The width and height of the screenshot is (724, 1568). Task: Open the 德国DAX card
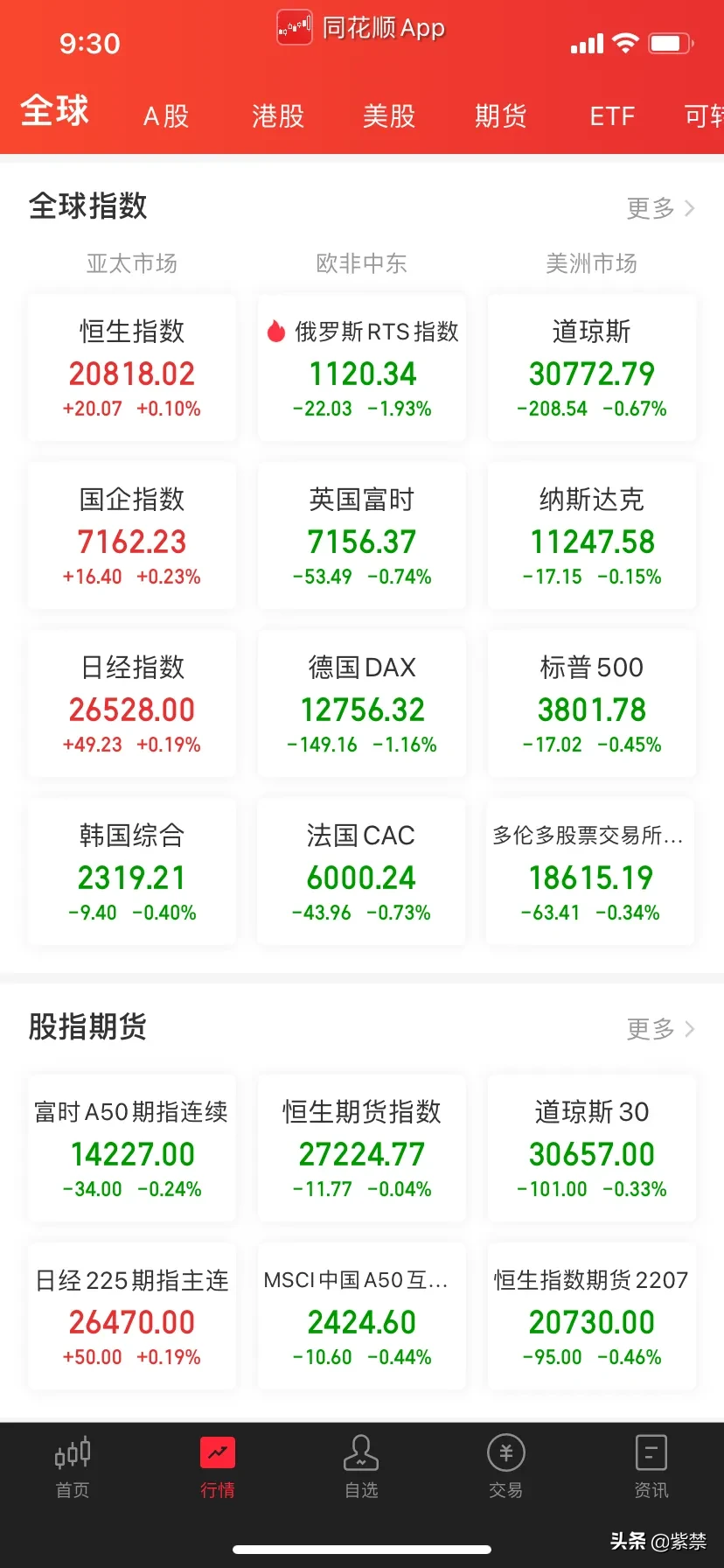(x=362, y=704)
